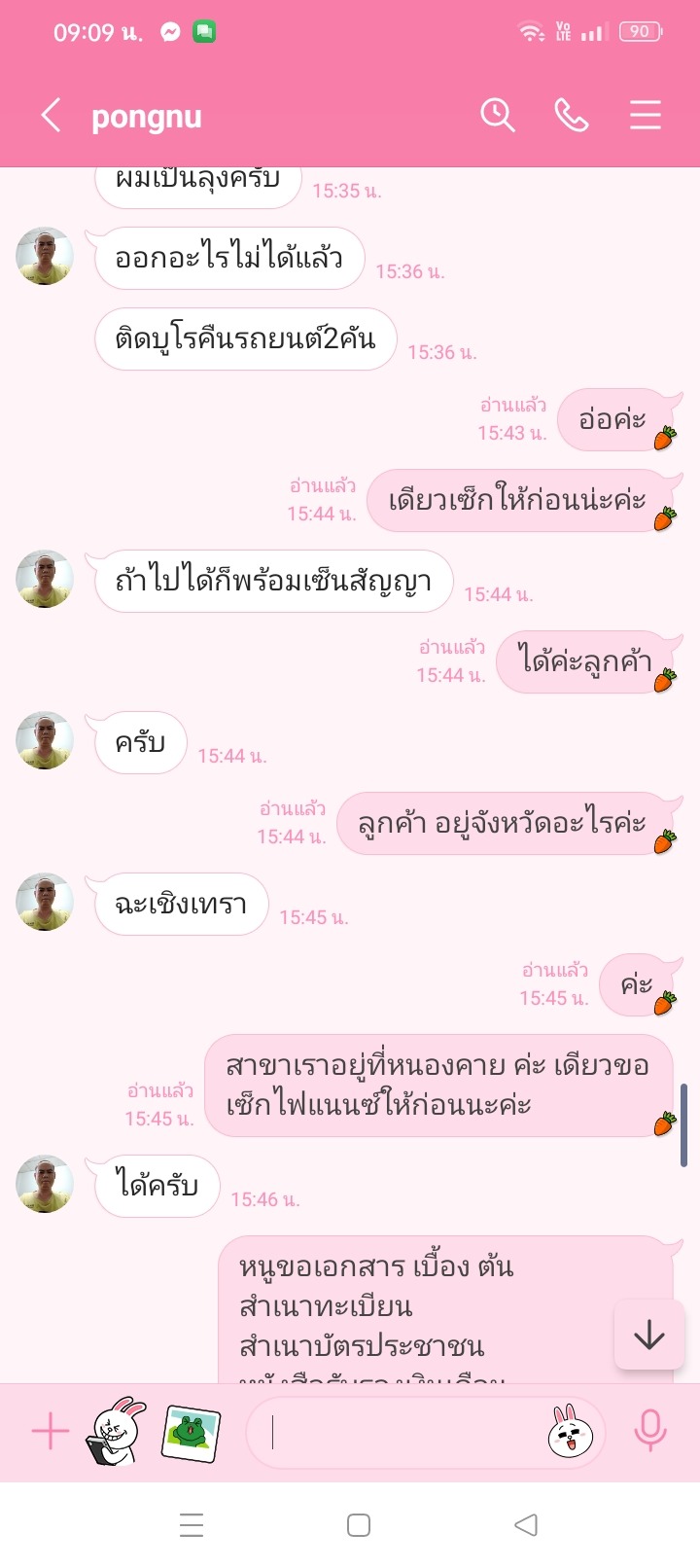Open the emoji and sticker panel
This screenshot has width=700, height=1568.
tap(571, 1432)
